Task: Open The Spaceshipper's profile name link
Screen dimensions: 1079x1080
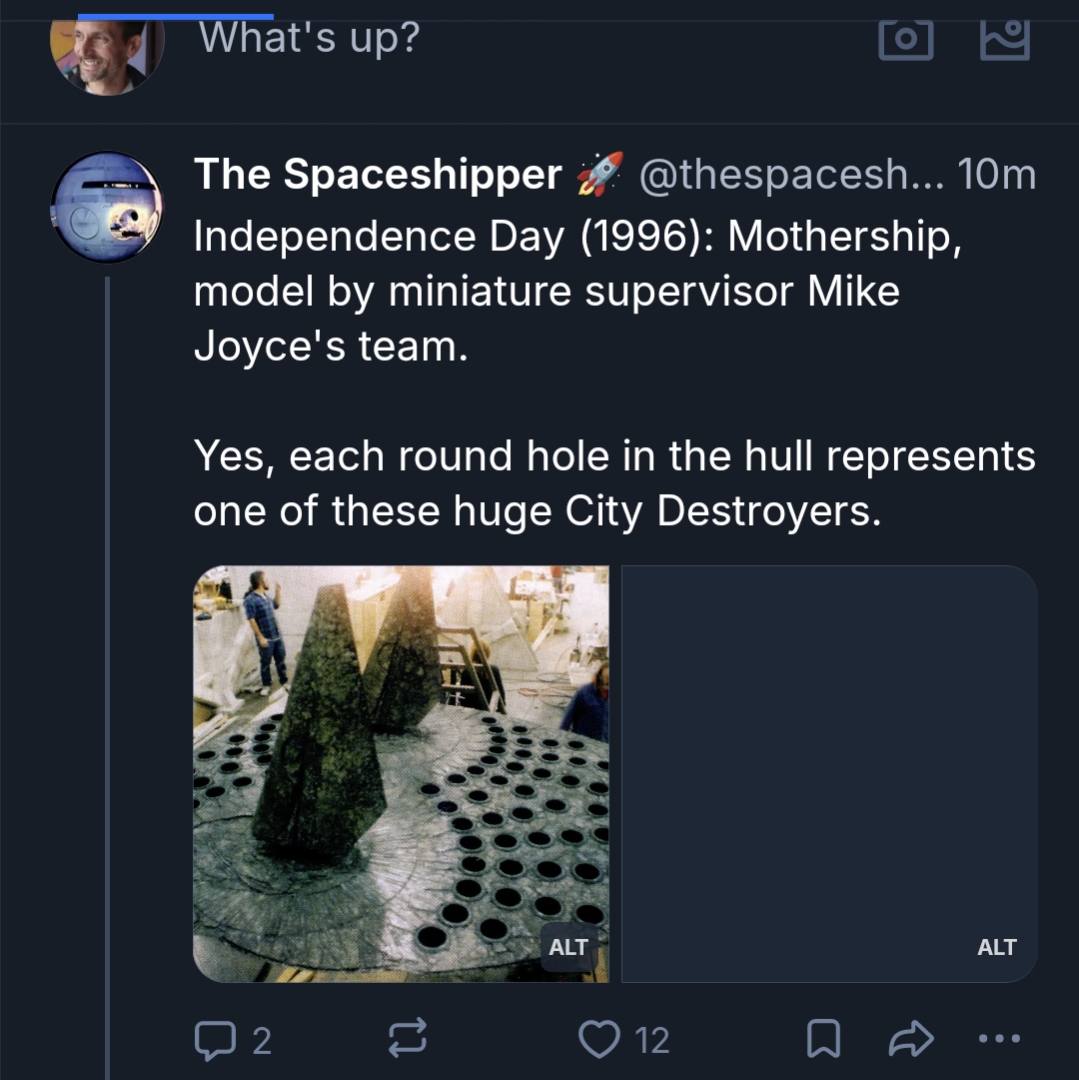Action: coord(377,175)
